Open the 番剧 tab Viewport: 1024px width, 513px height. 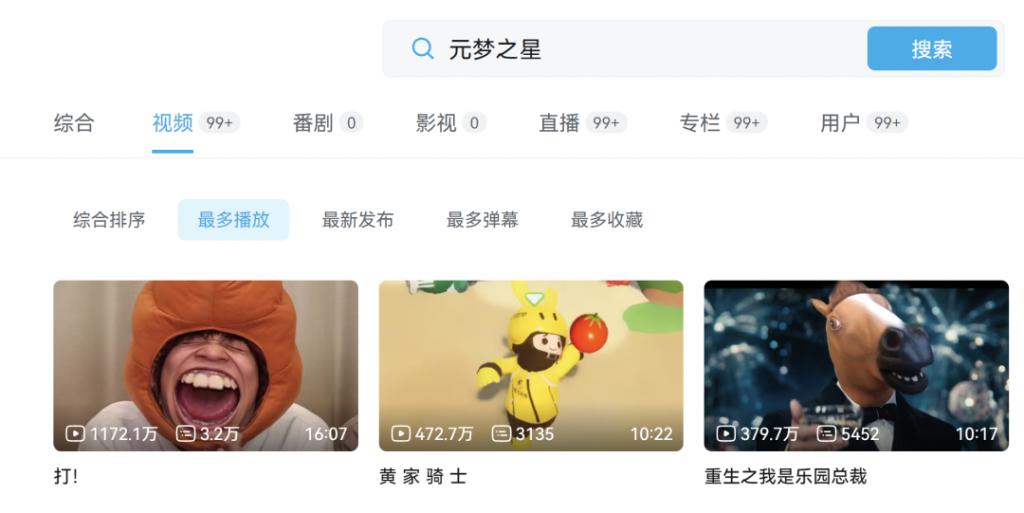point(313,123)
